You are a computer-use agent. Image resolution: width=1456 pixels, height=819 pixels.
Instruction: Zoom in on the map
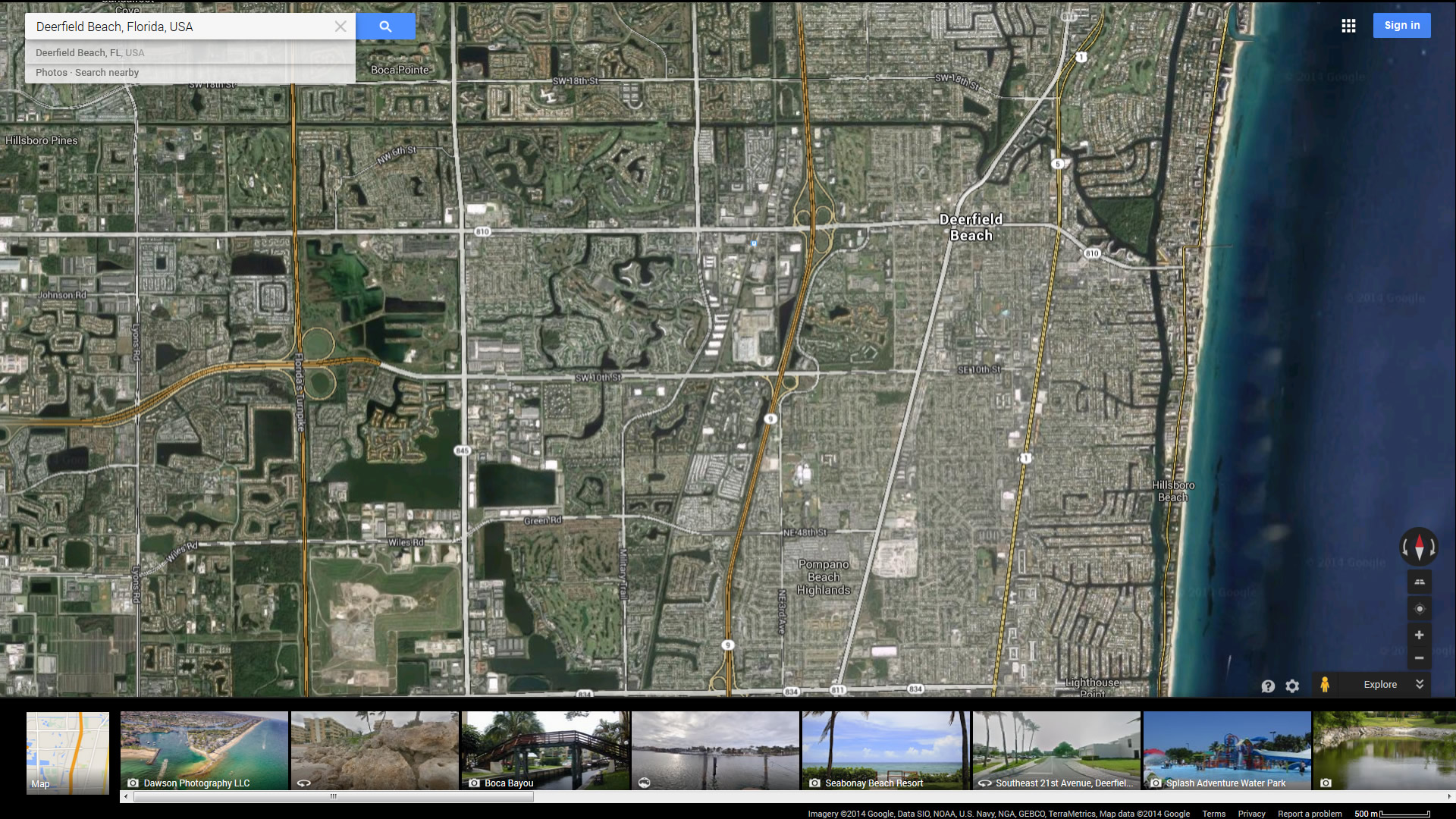point(1419,635)
